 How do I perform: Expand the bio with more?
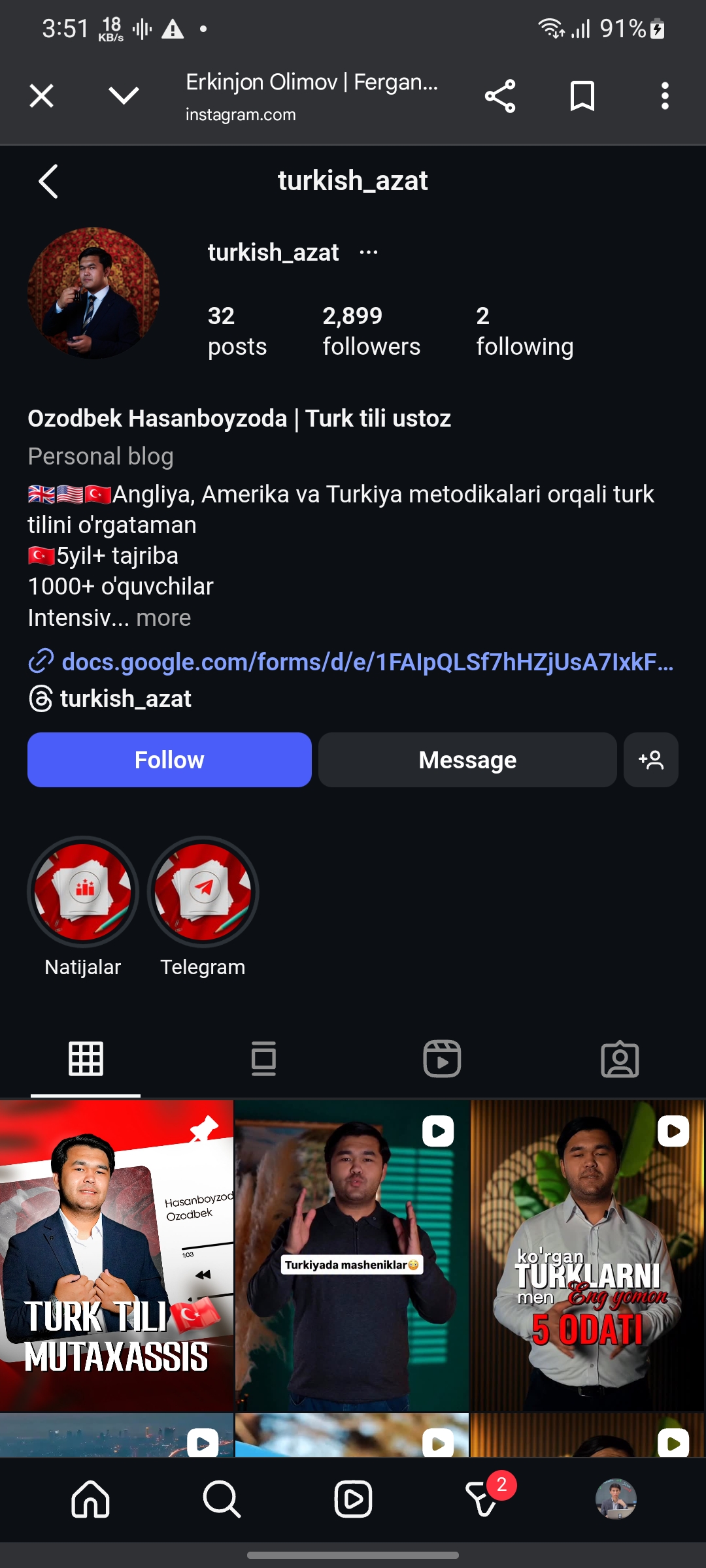click(x=163, y=618)
